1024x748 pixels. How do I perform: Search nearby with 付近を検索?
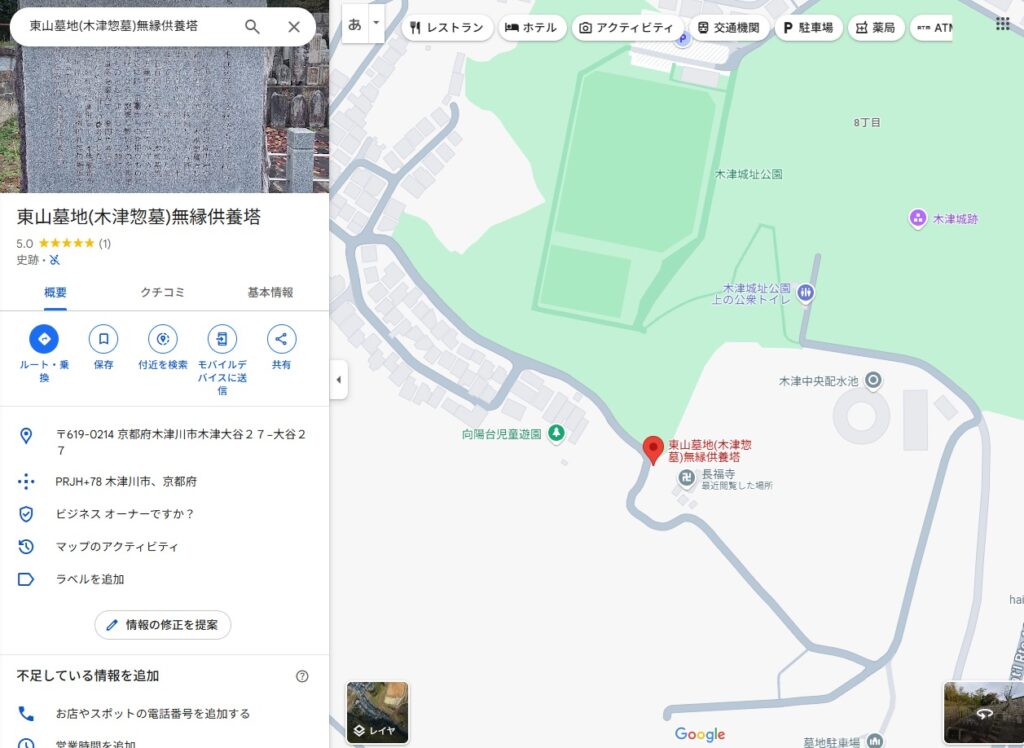[163, 339]
